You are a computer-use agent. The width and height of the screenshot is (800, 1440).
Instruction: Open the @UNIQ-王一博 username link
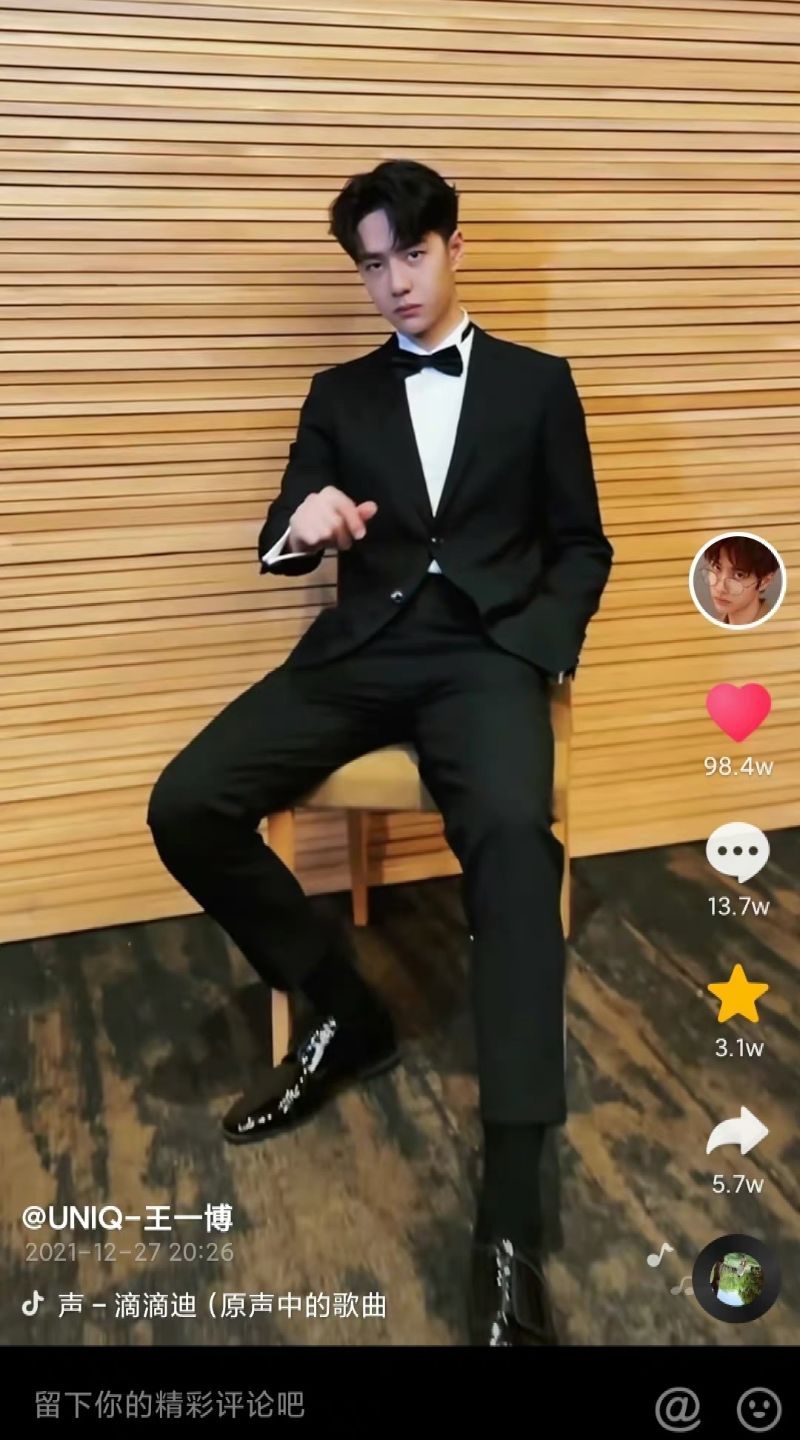click(127, 1218)
